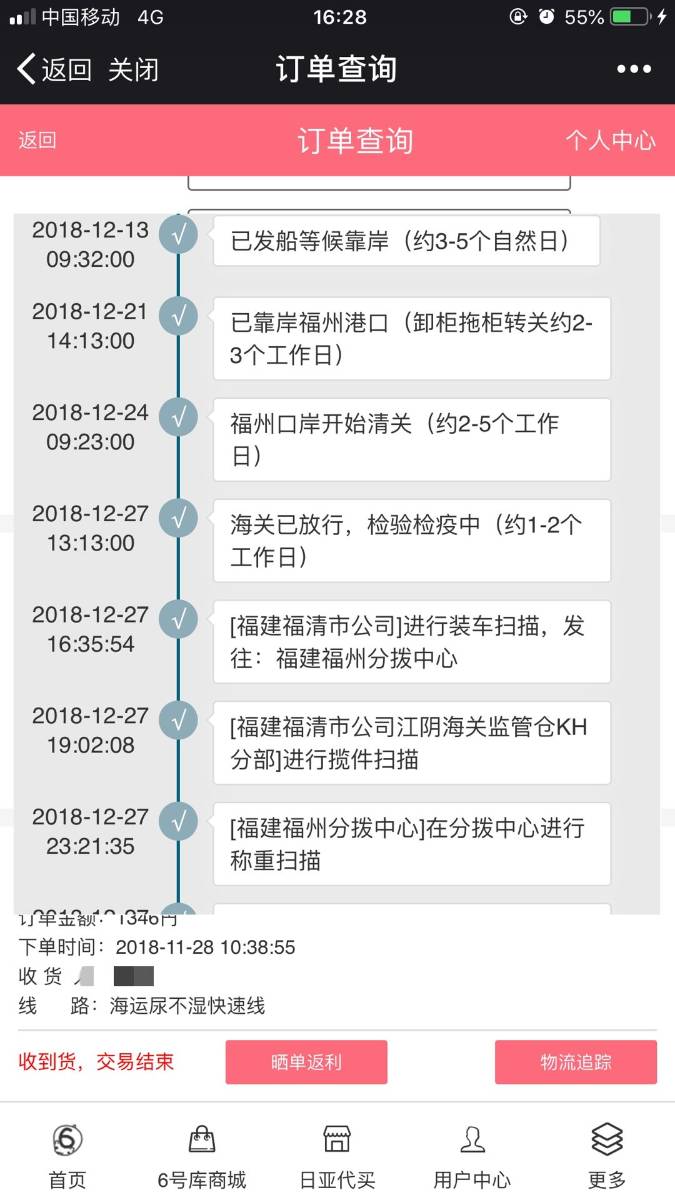Switch to the 首页 tab
The height and width of the screenshot is (1200, 675).
[x=67, y=1155]
